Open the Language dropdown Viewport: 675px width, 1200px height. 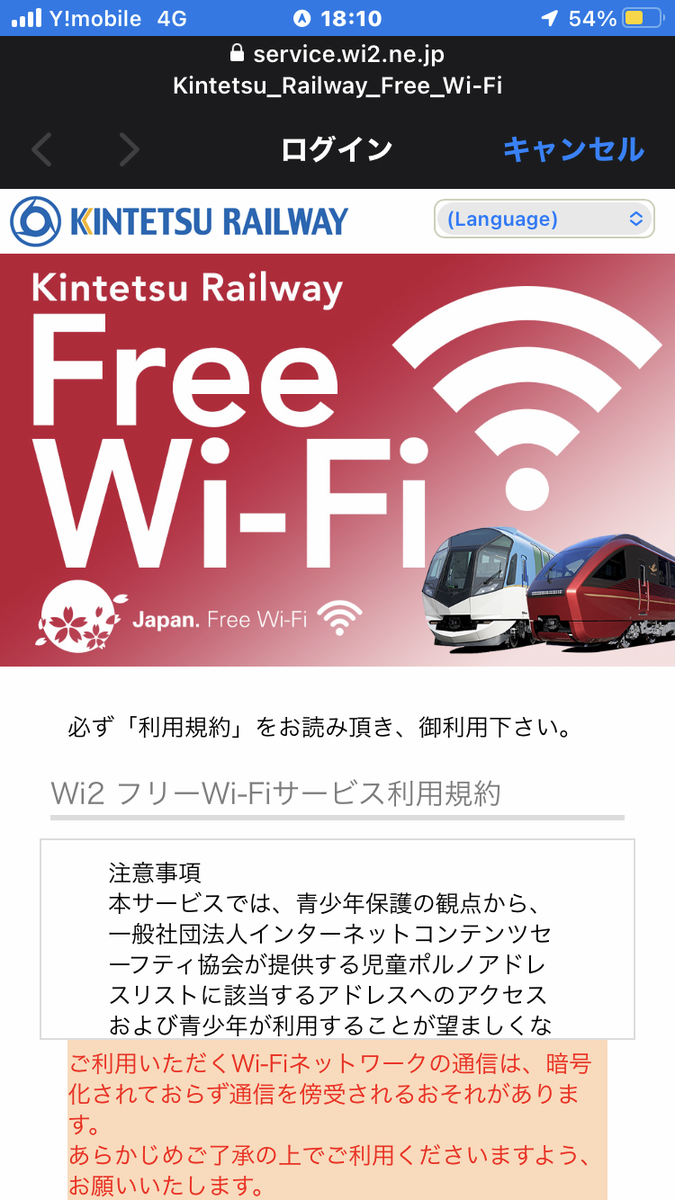point(544,219)
